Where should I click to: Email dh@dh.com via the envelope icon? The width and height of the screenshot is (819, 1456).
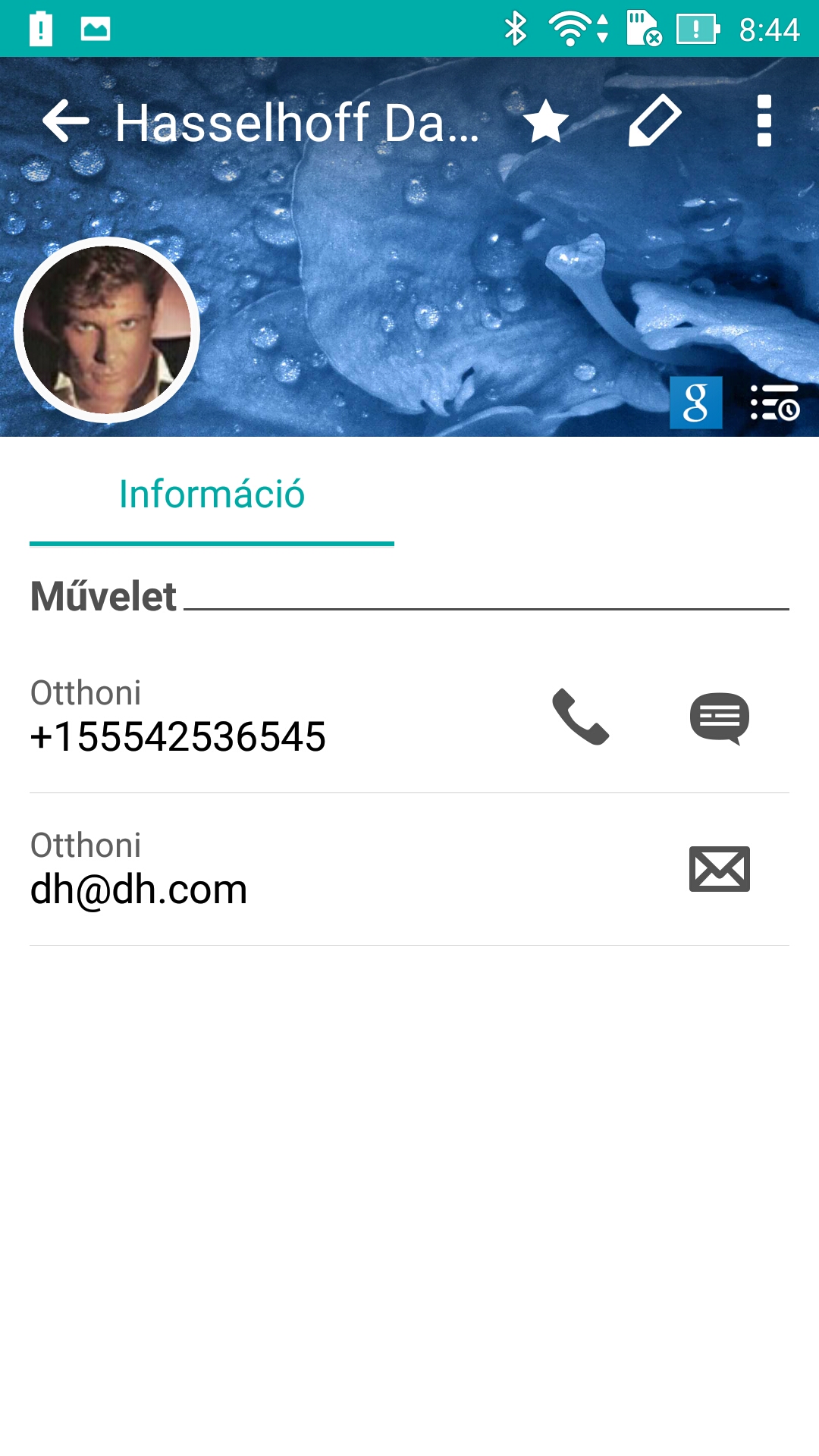[719, 869]
